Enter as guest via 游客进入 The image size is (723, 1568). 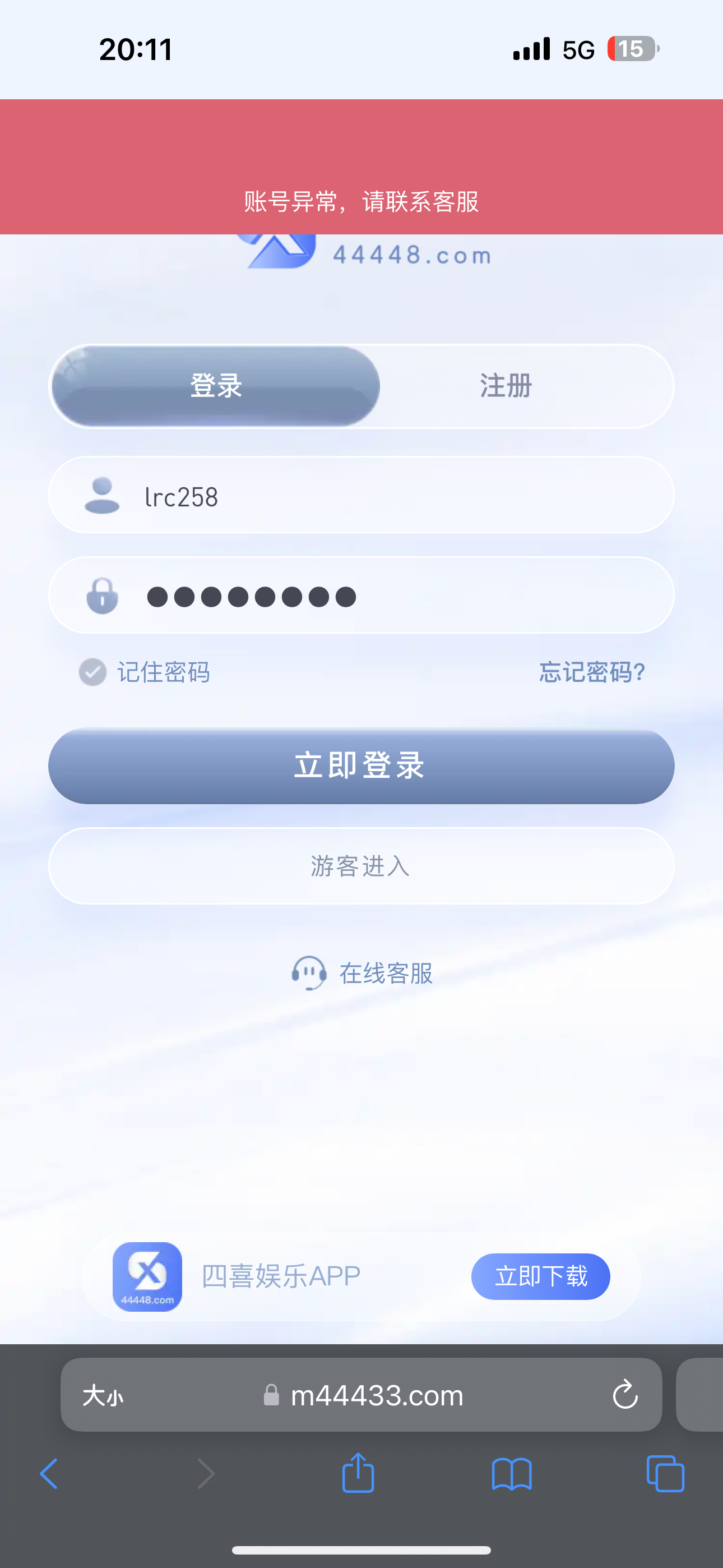pos(361,865)
